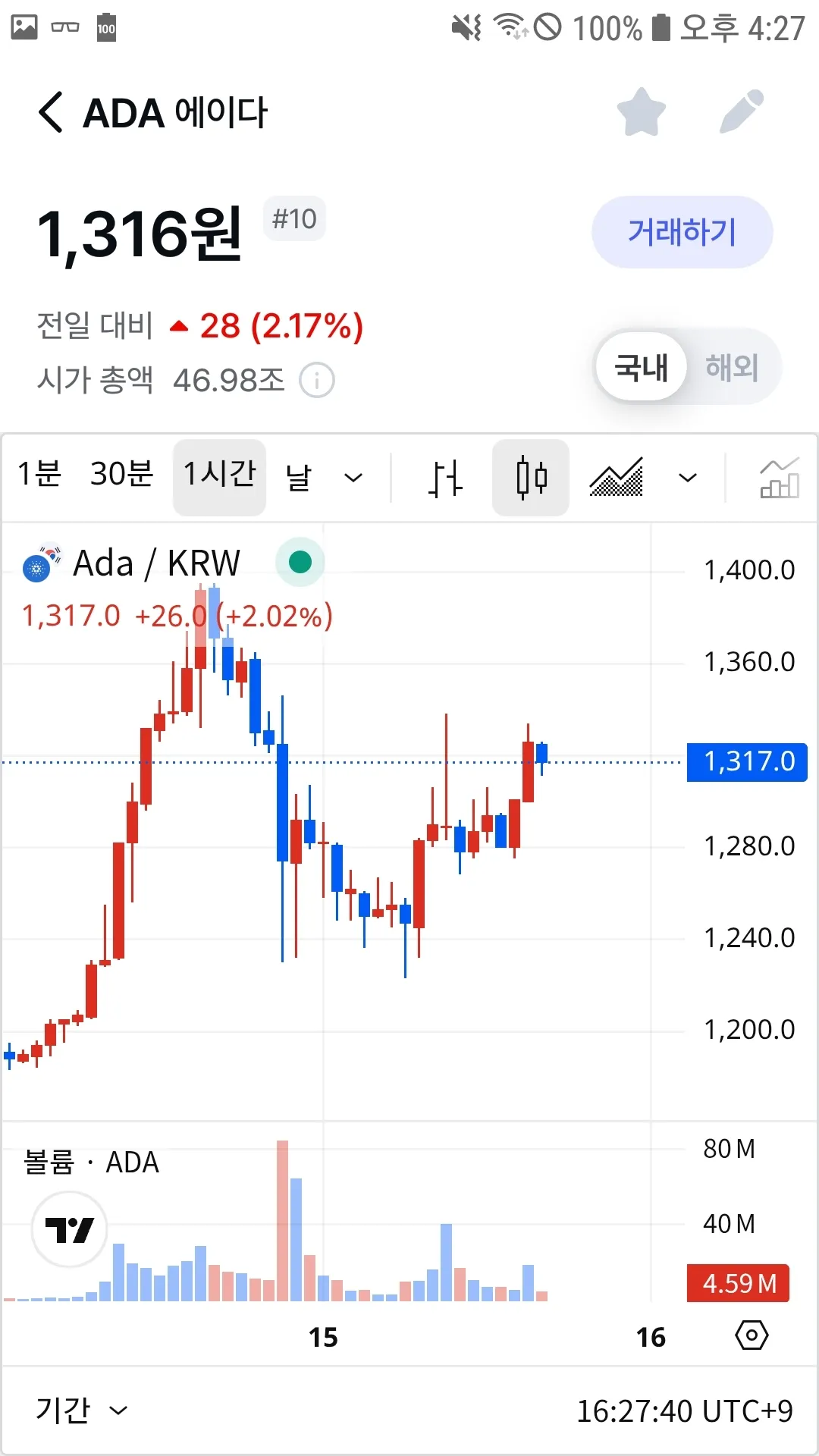Open timezone settings at 16:27:40 UTC+9
Viewport: 819px width, 1456px height.
tap(684, 1411)
